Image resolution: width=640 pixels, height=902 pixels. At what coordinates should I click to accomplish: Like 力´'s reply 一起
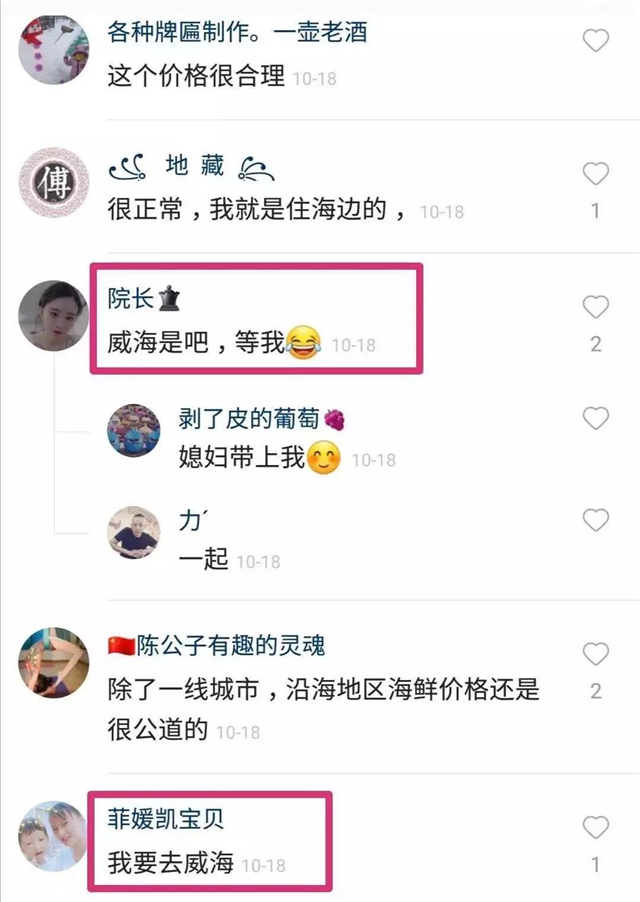point(595,520)
